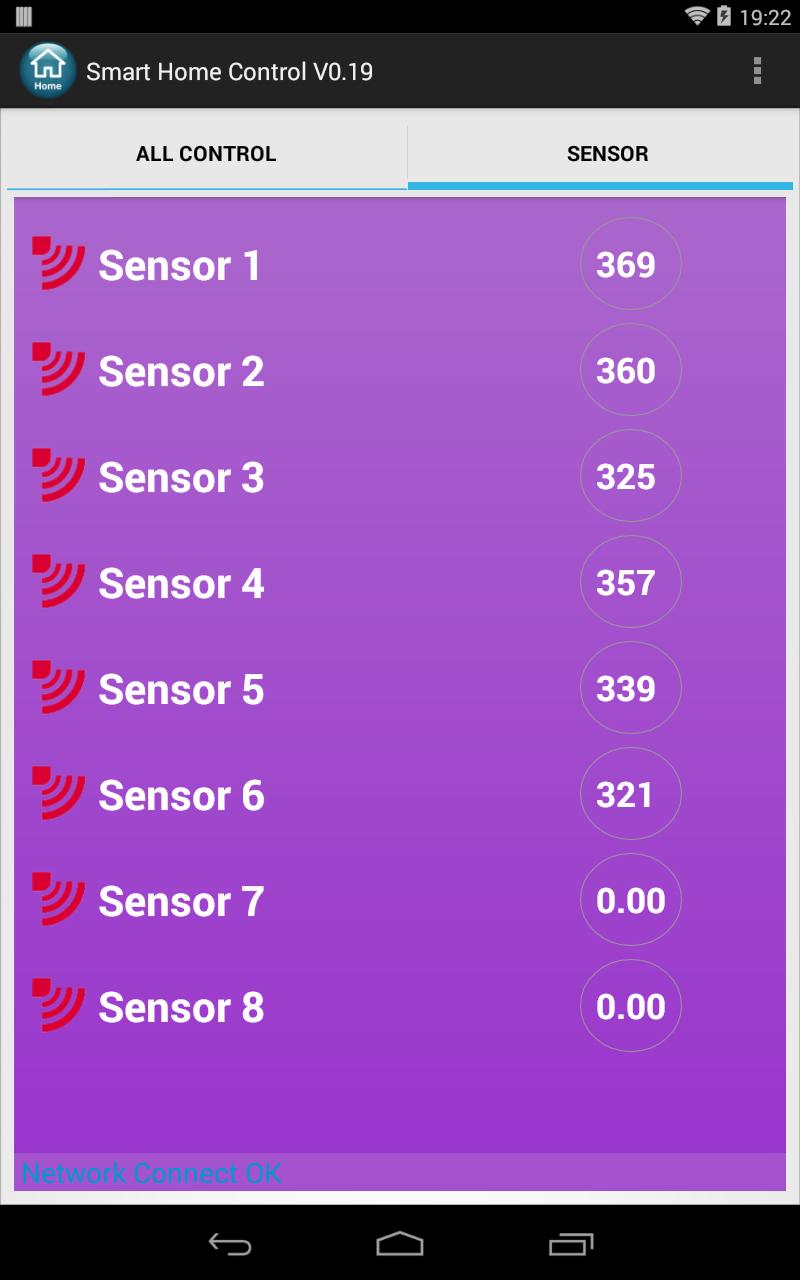The width and height of the screenshot is (800, 1280).
Task: Return to the home screen
Action: point(400,1244)
